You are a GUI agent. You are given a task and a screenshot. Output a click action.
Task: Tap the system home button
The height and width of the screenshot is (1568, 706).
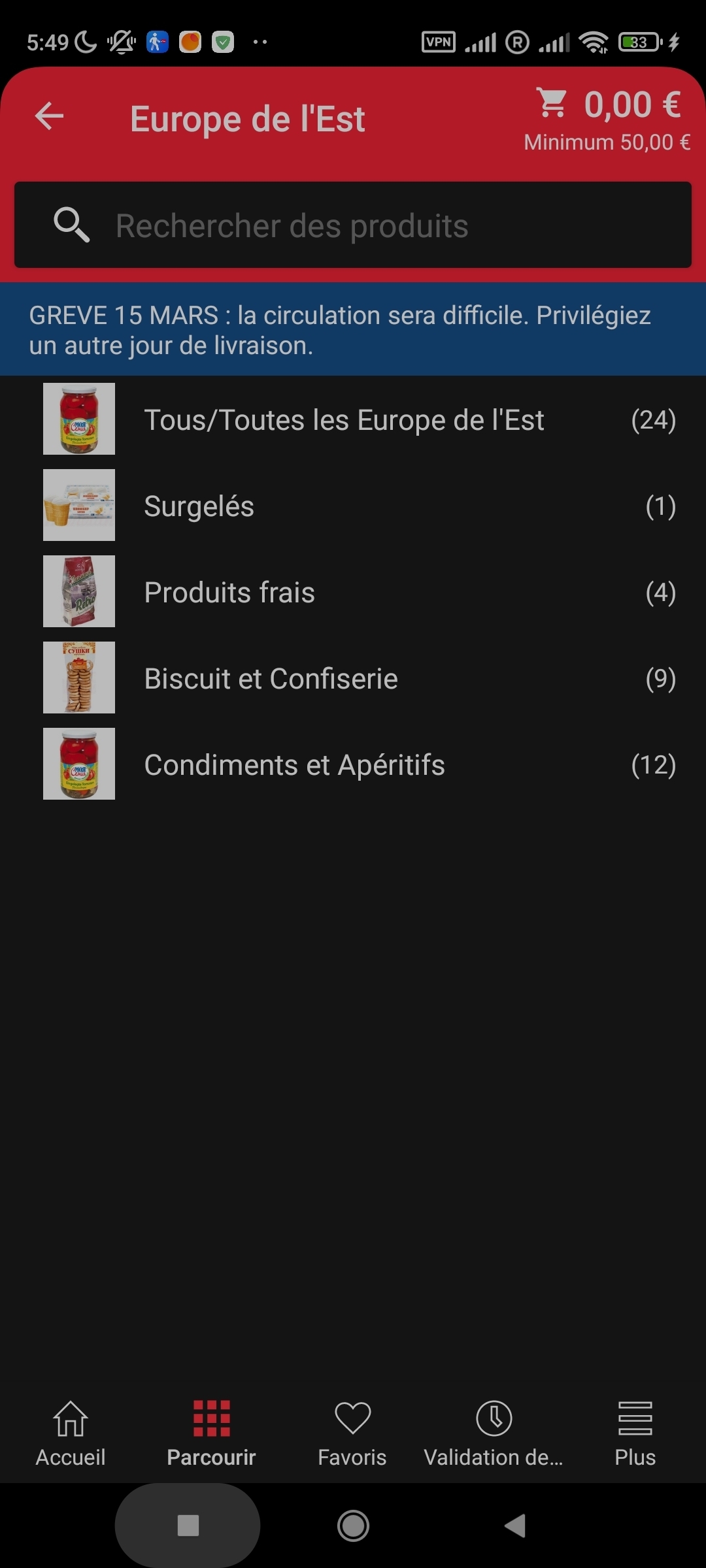[x=353, y=1526]
